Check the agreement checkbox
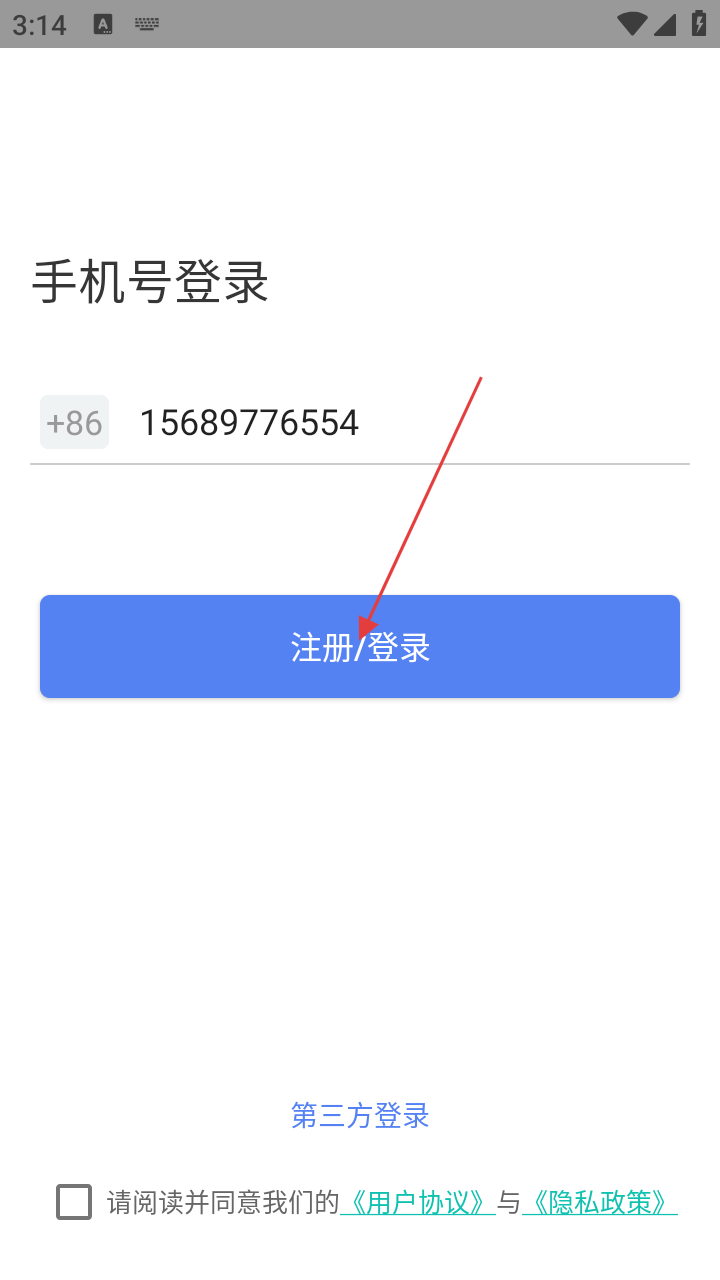 pos(74,1202)
